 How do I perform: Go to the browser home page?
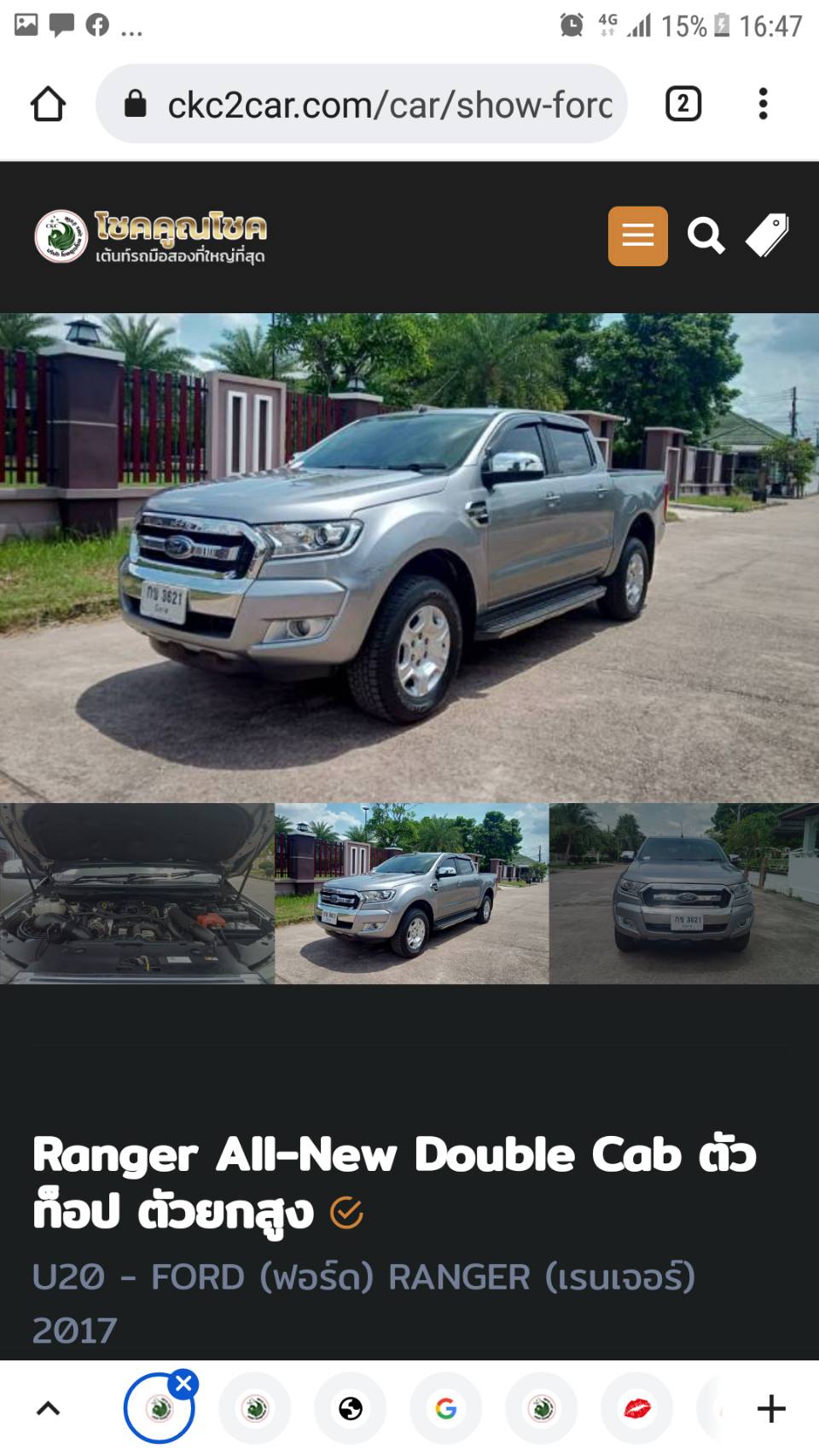(48, 104)
